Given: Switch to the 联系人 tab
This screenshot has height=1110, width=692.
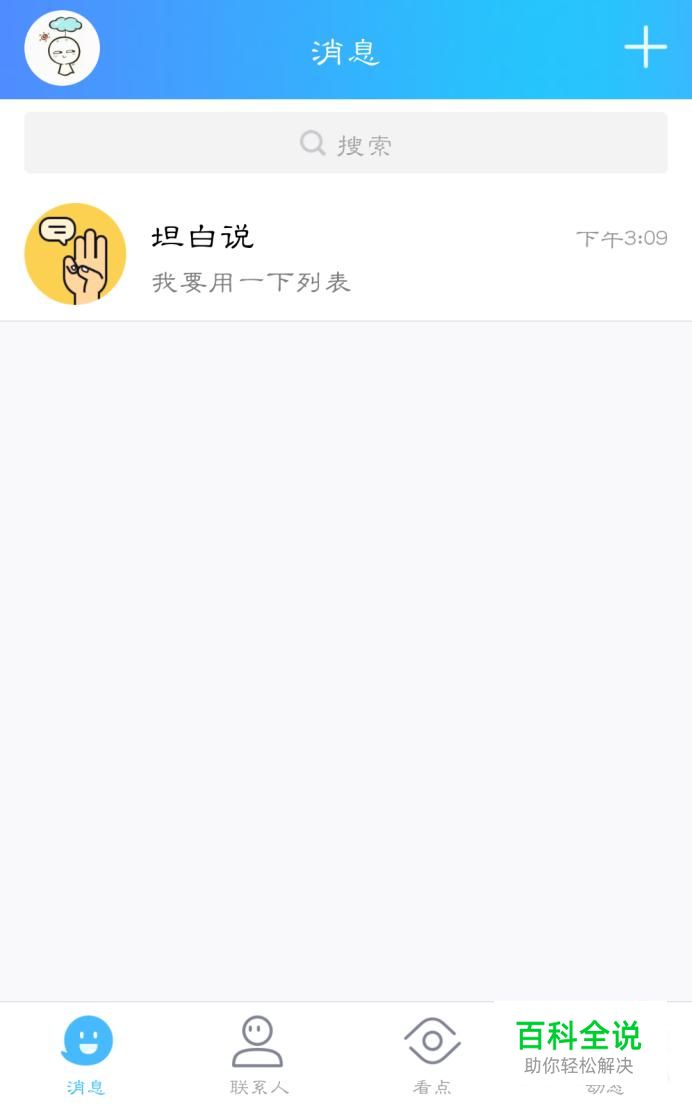Looking at the screenshot, I should pyautogui.click(x=258, y=1054).
